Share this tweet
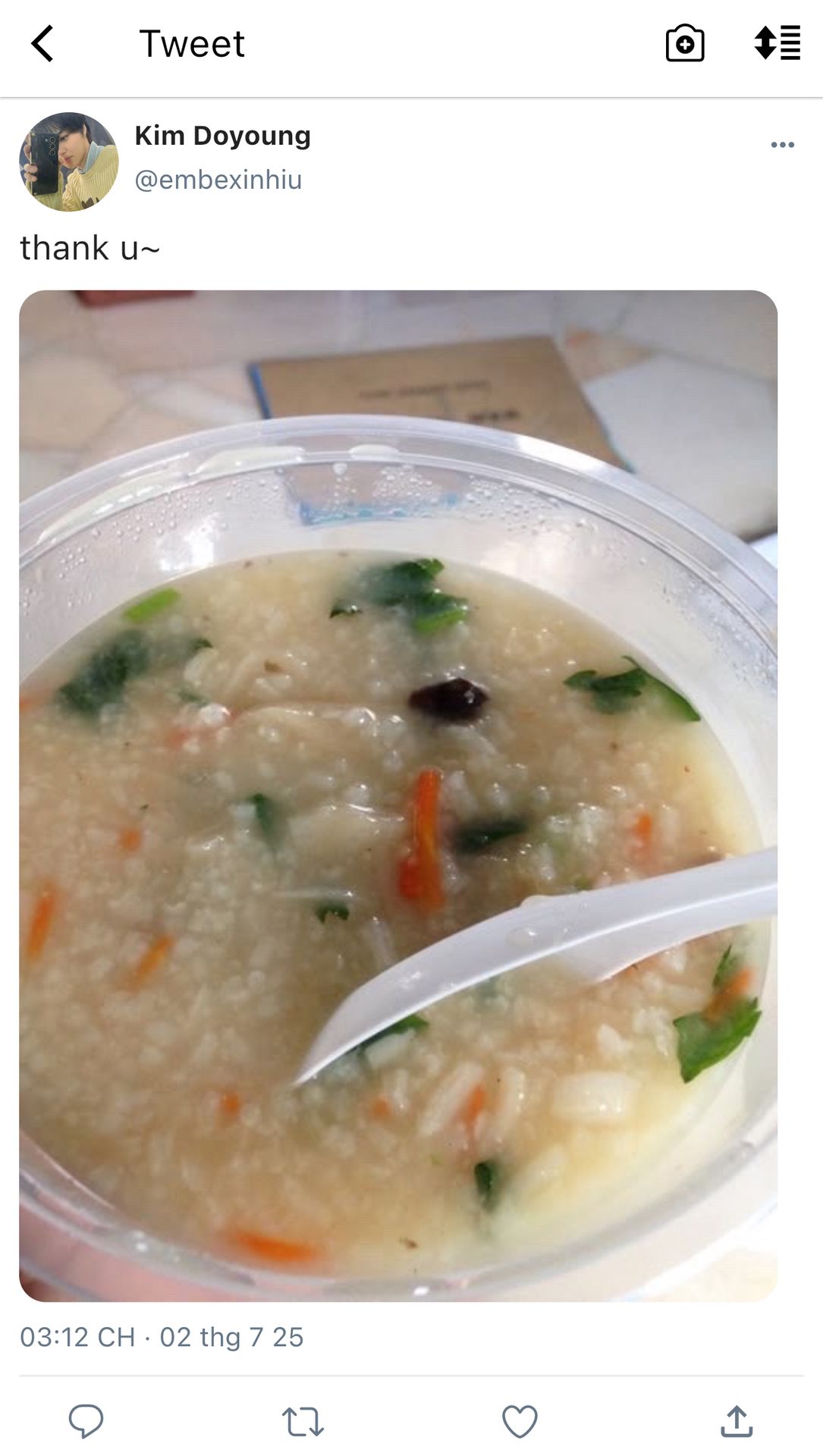The width and height of the screenshot is (823, 1456). (736, 1421)
